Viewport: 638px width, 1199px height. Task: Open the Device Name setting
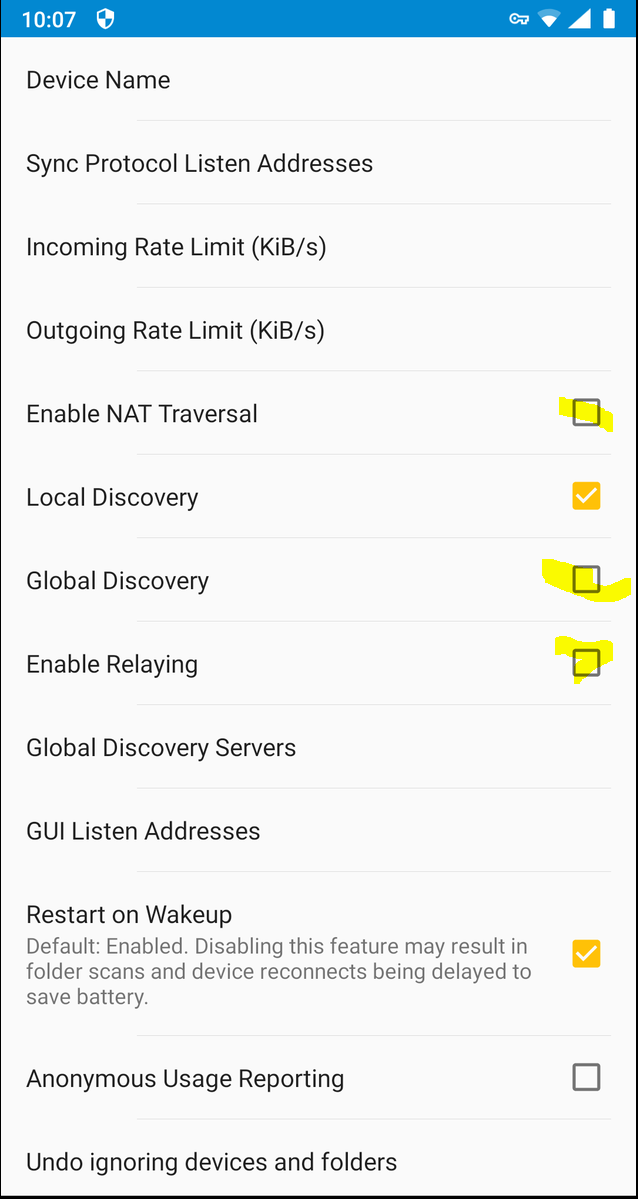click(x=98, y=80)
